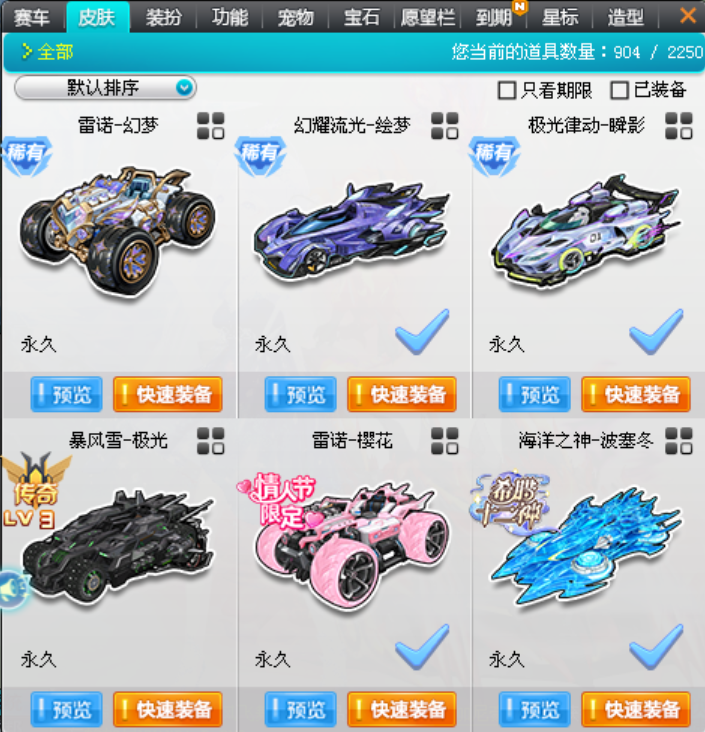Open the 装扮 tab
Screen dimensions: 705x732
(x=163, y=16)
